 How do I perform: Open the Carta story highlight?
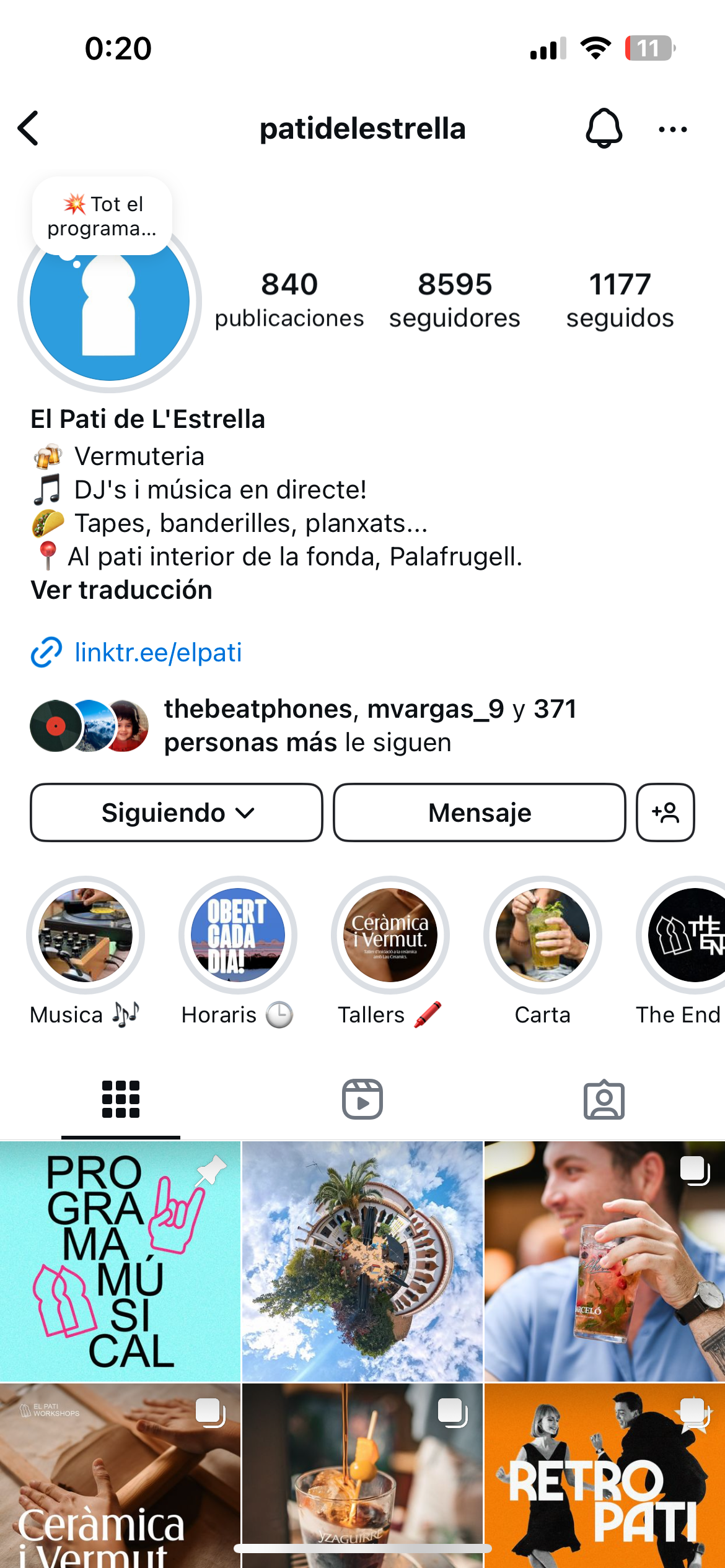tap(542, 935)
